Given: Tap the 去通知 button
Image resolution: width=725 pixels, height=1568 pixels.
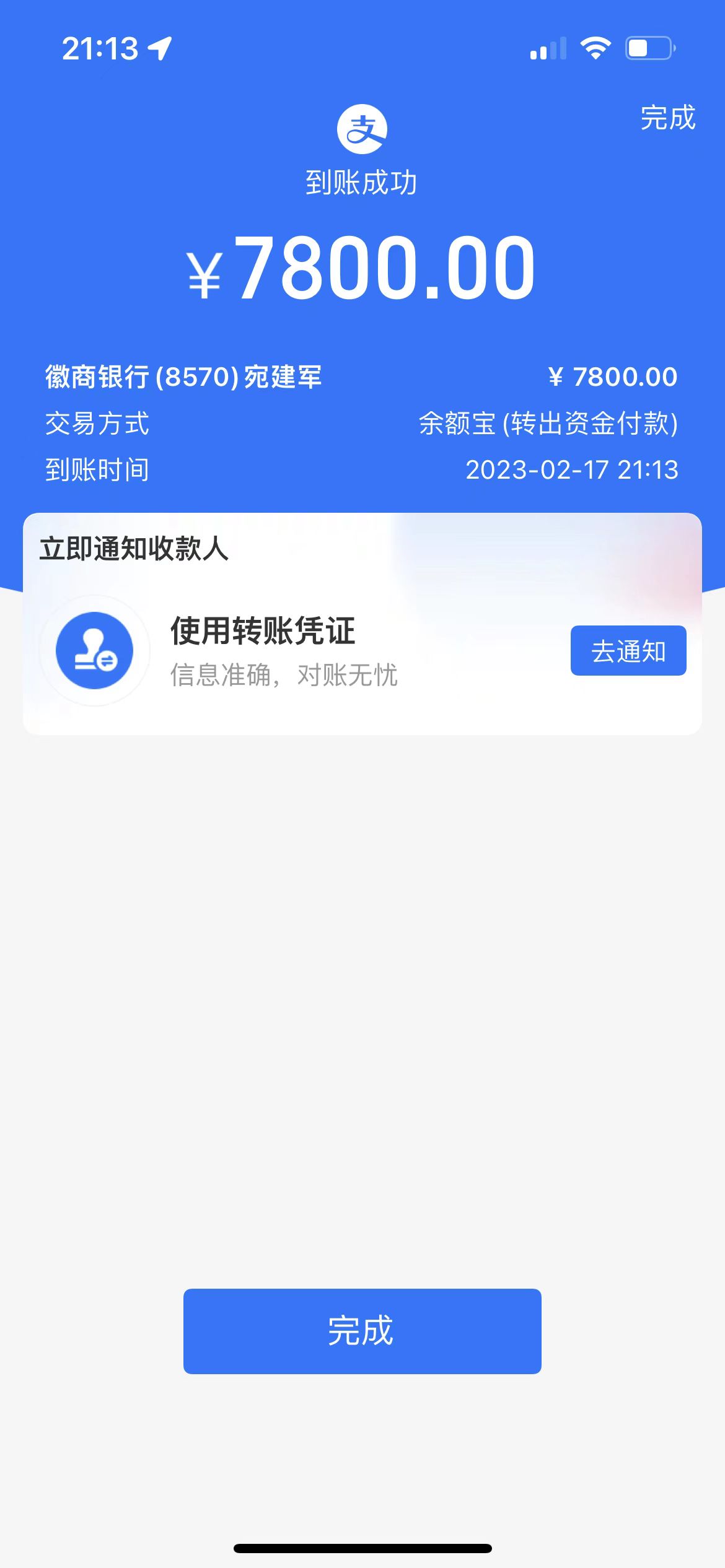Looking at the screenshot, I should (628, 651).
